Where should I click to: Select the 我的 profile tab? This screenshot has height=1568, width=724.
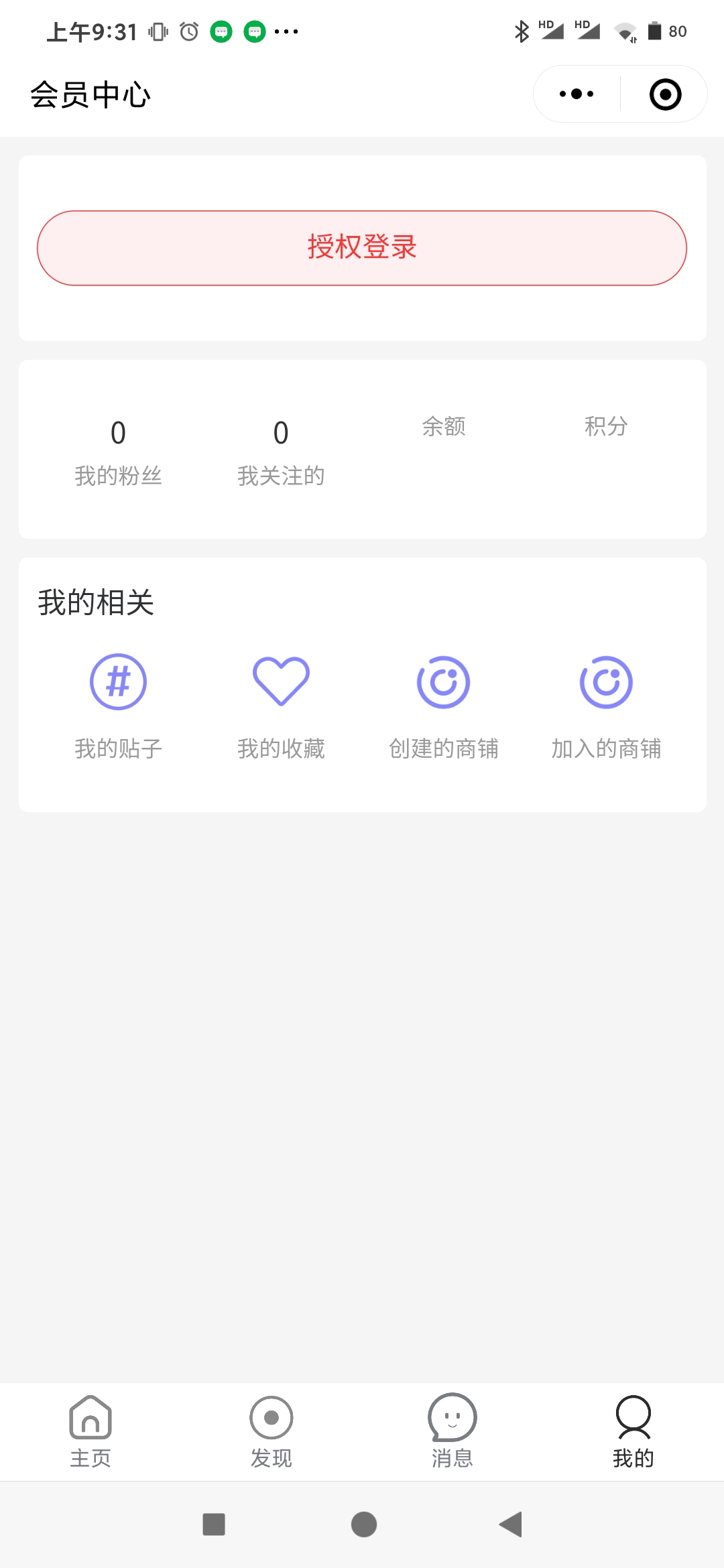633,1431
